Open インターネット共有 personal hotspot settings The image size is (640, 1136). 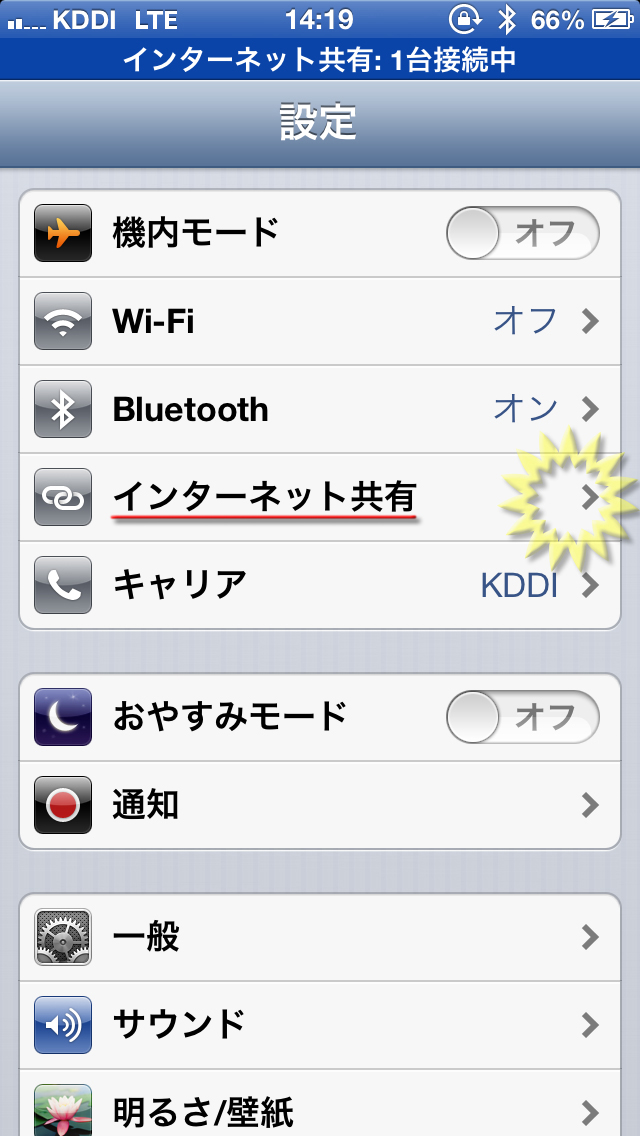tap(320, 497)
